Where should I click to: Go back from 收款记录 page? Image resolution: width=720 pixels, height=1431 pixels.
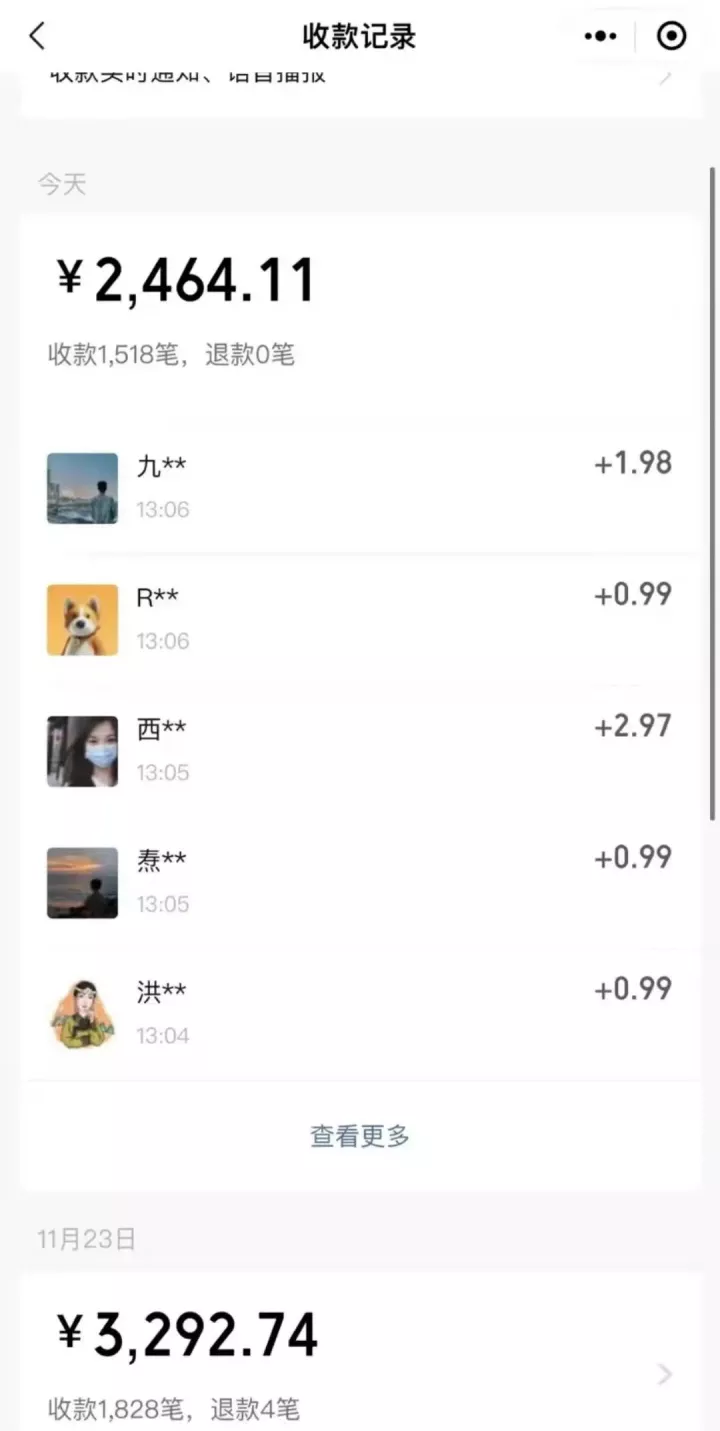tap(37, 37)
